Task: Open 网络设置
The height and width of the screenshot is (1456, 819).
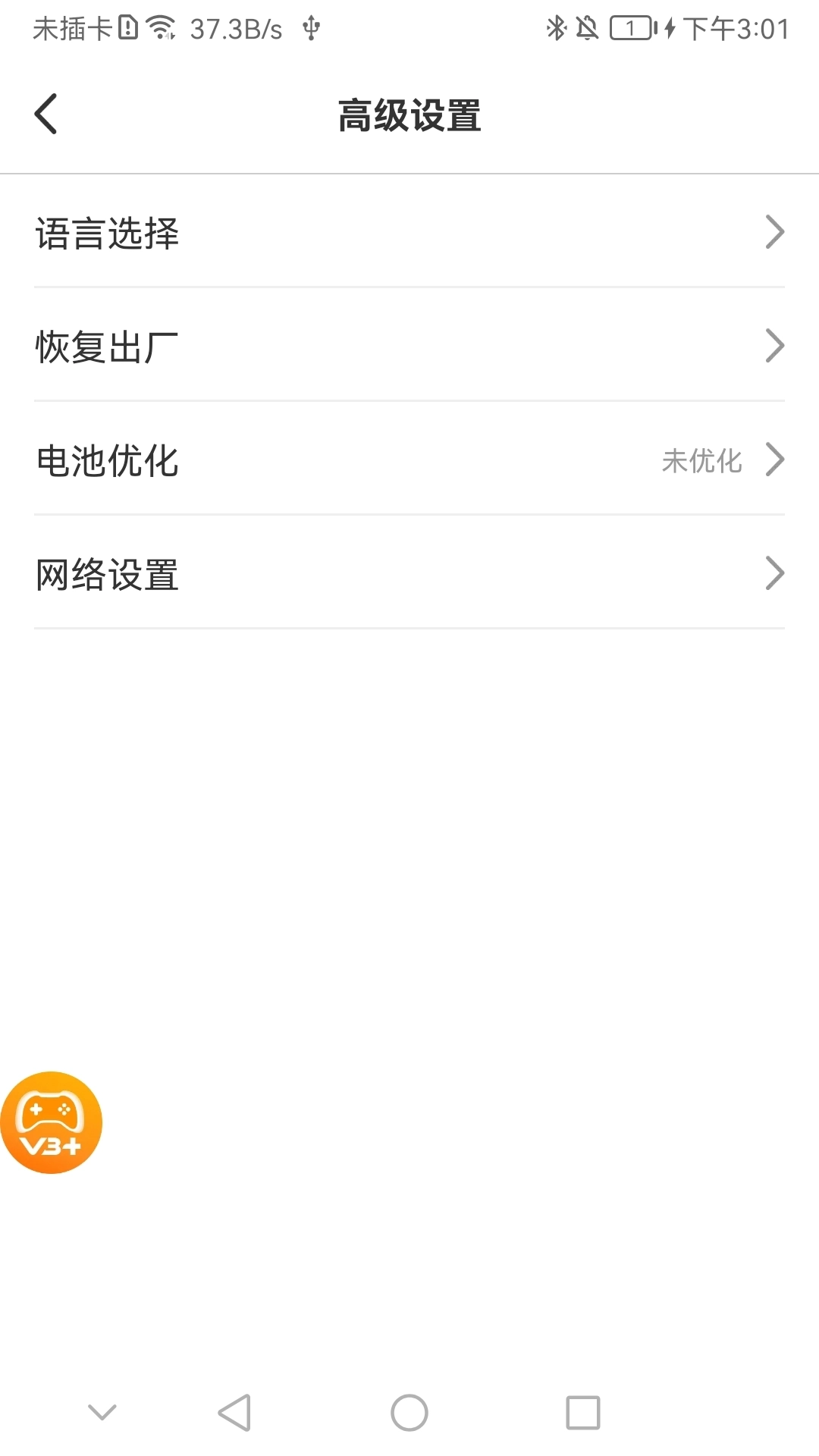Action: click(x=409, y=574)
